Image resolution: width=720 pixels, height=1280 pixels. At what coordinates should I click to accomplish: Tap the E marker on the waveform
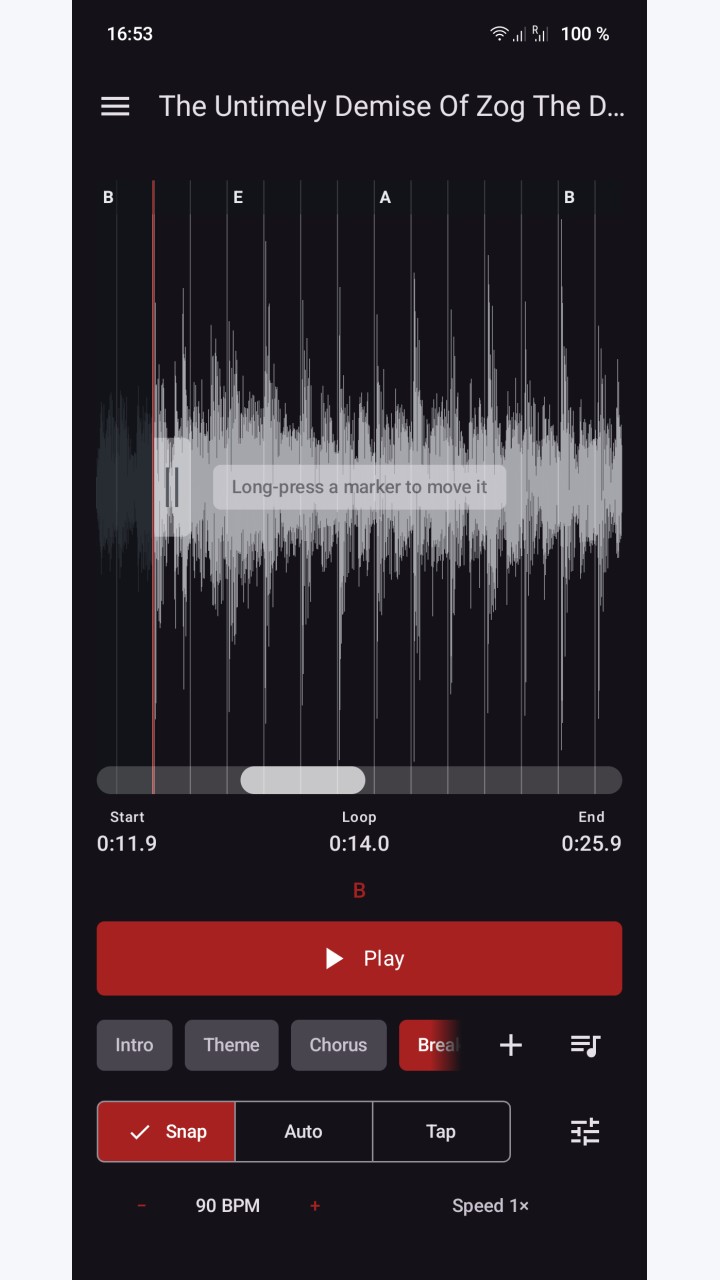tap(238, 197)
